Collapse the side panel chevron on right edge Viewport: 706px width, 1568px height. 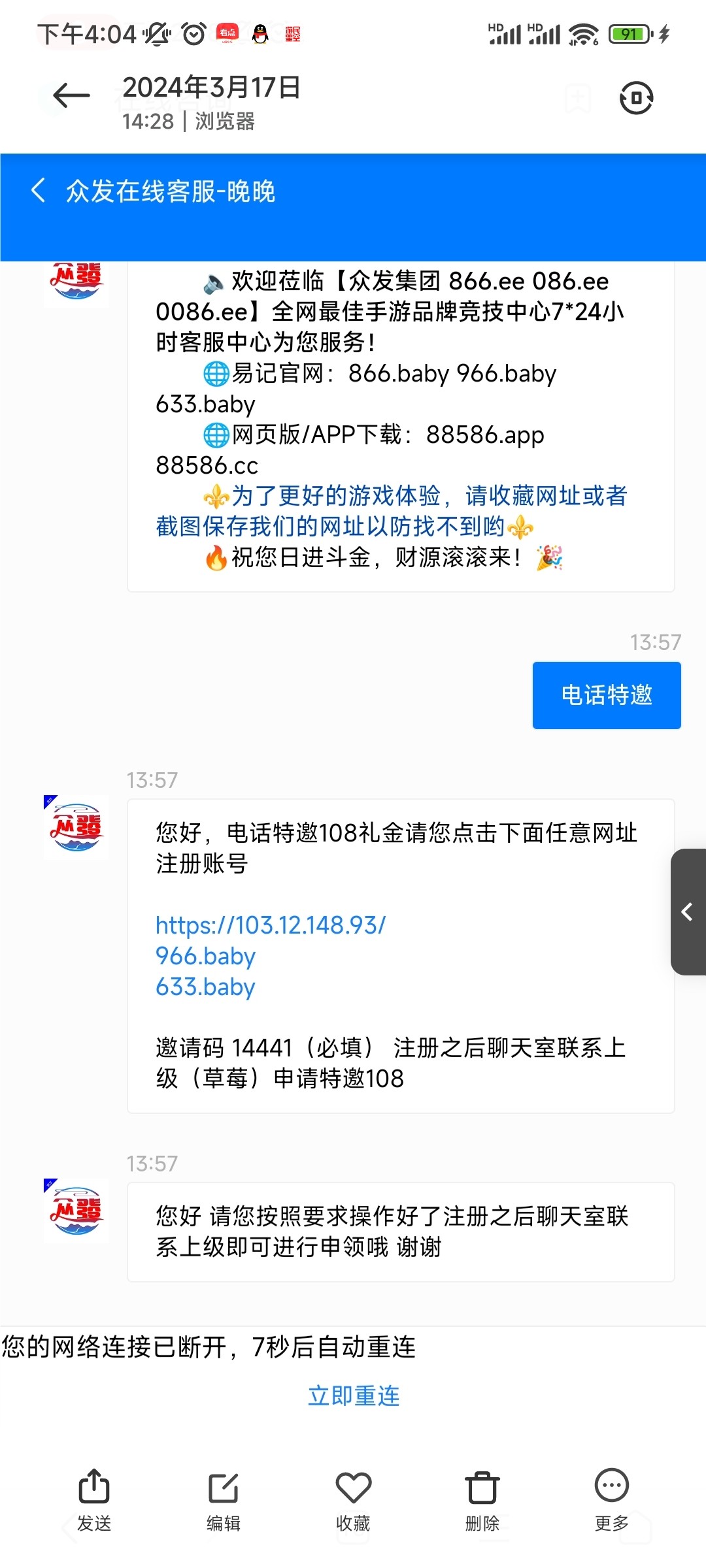(x=688, y=913)
